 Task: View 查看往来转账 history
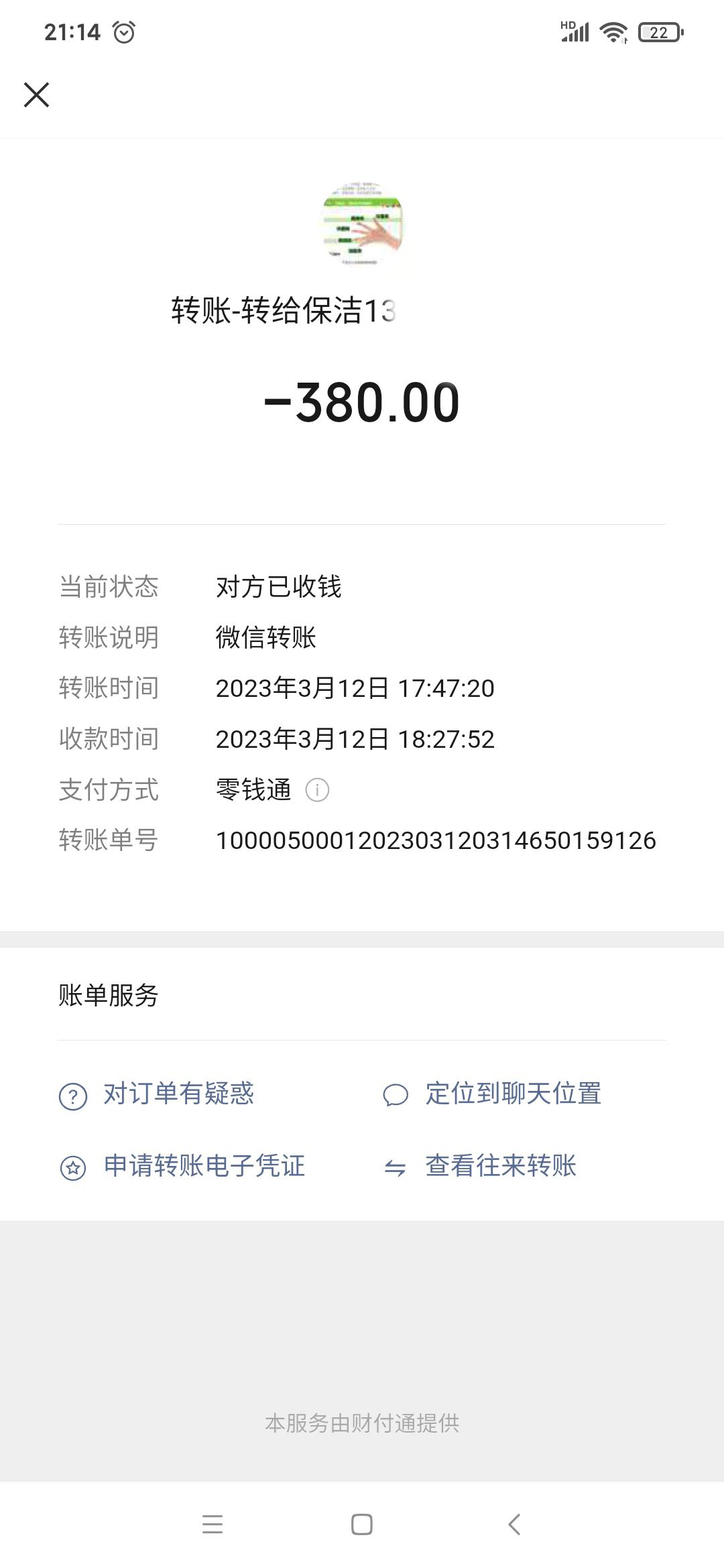coord(480,1167)
